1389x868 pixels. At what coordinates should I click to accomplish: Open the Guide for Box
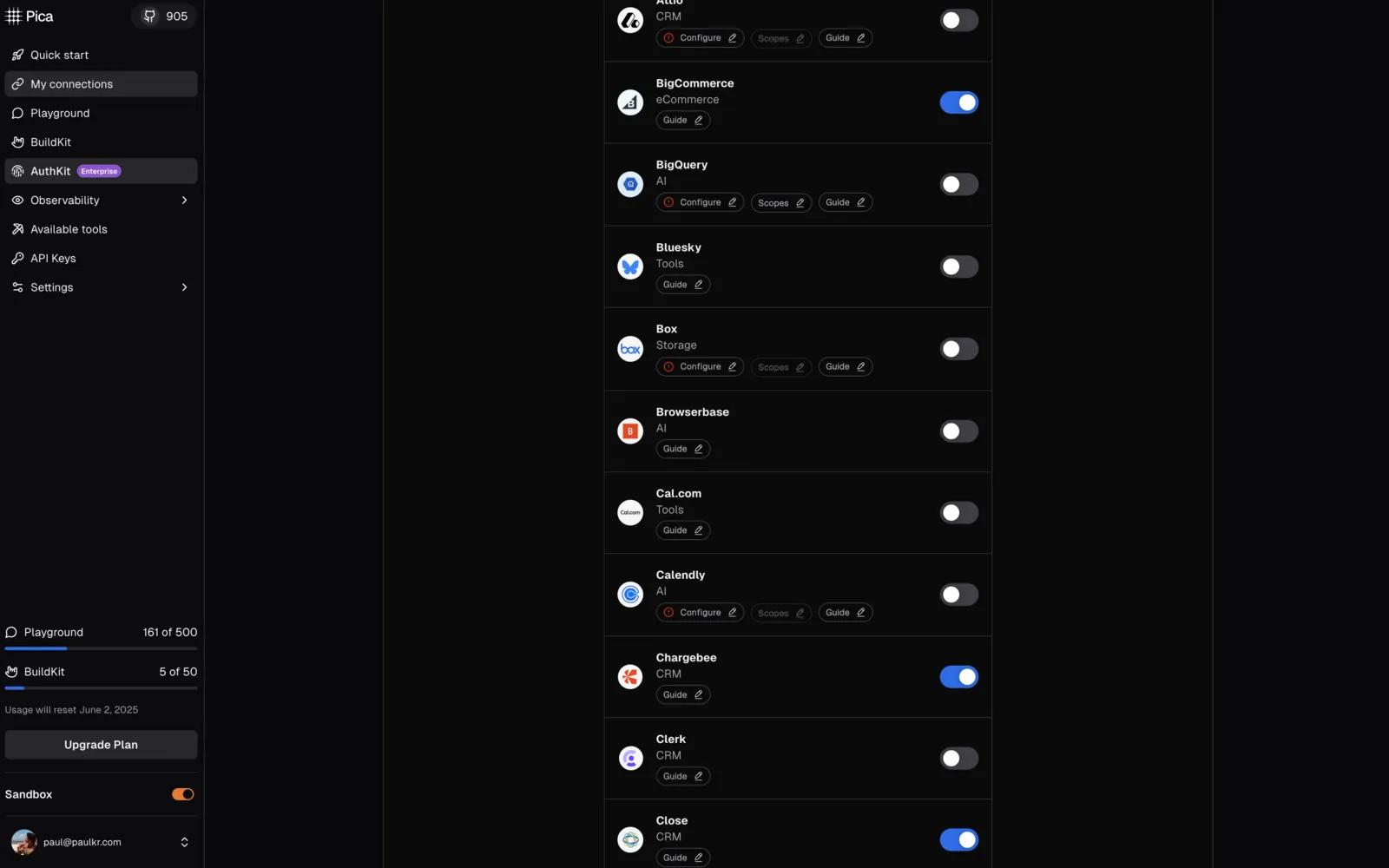coord(845,367)
